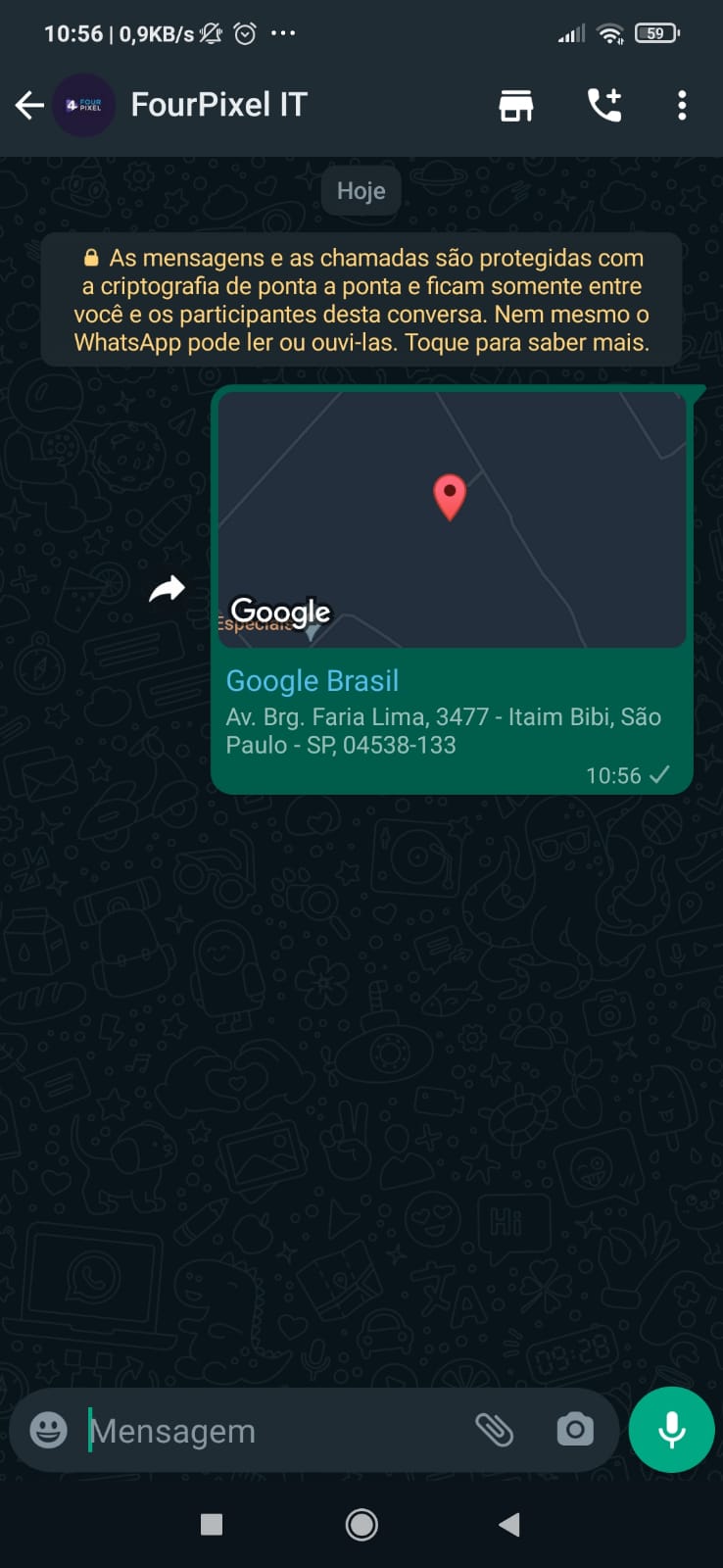Attach a file with the paperclip icon

pos(497,1431)
